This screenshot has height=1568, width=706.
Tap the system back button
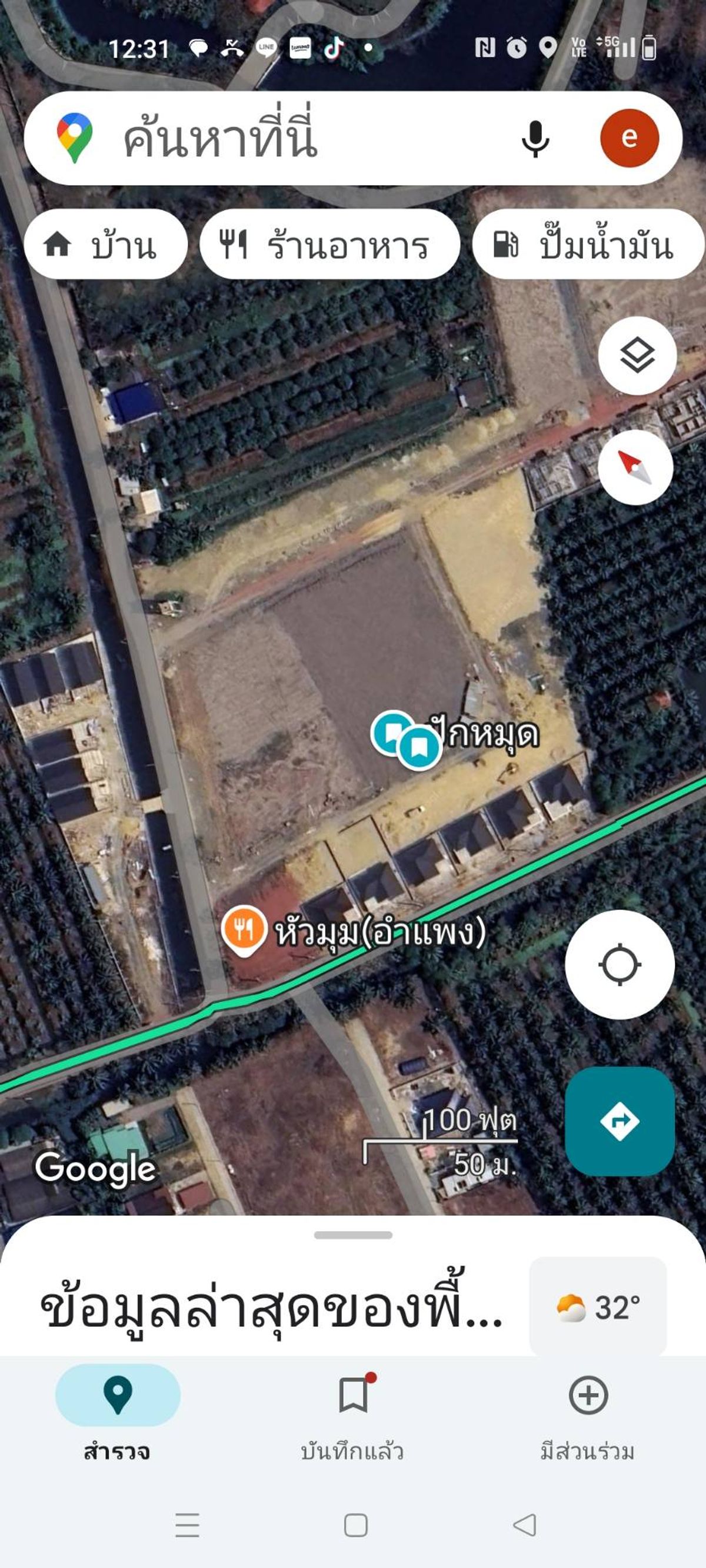tap(525, 1524)
